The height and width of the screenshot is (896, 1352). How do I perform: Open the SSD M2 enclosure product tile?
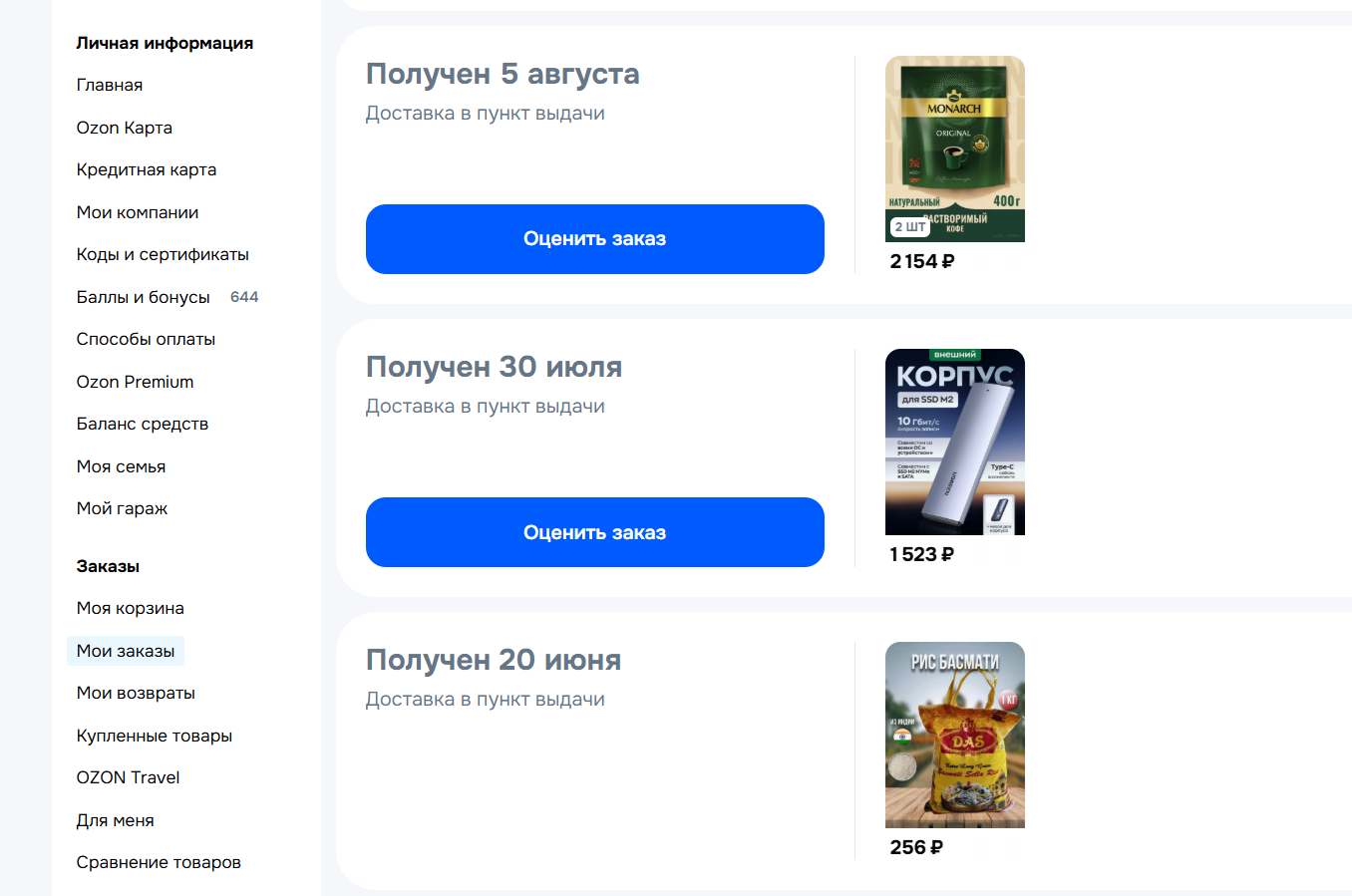pos(955,442)
